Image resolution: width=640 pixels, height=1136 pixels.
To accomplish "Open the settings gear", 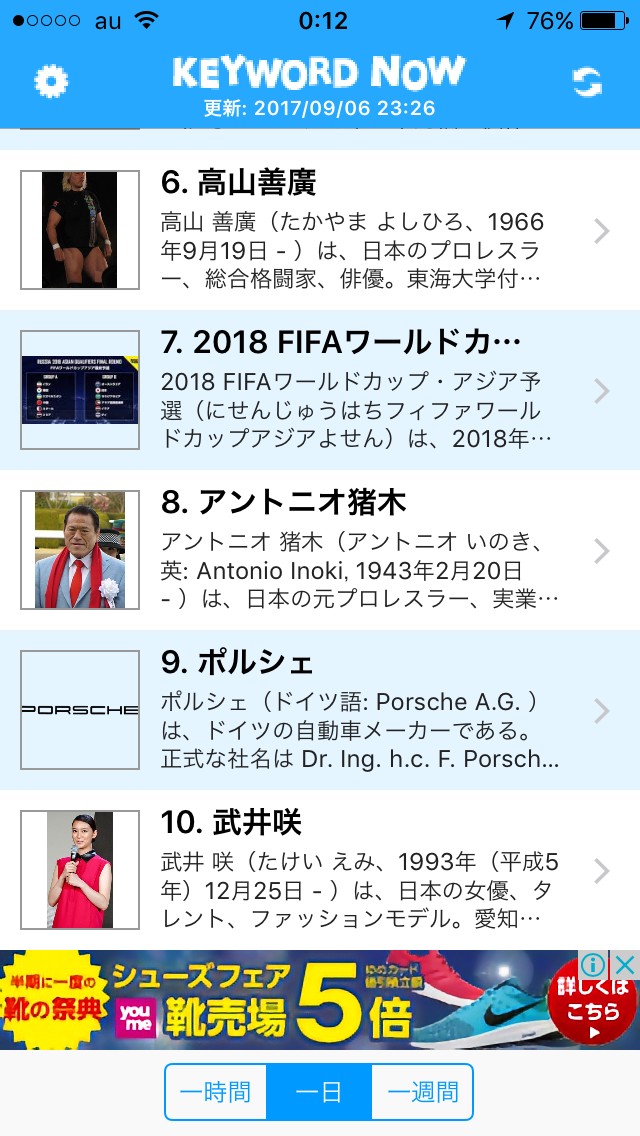I will [x=51, y=81].
